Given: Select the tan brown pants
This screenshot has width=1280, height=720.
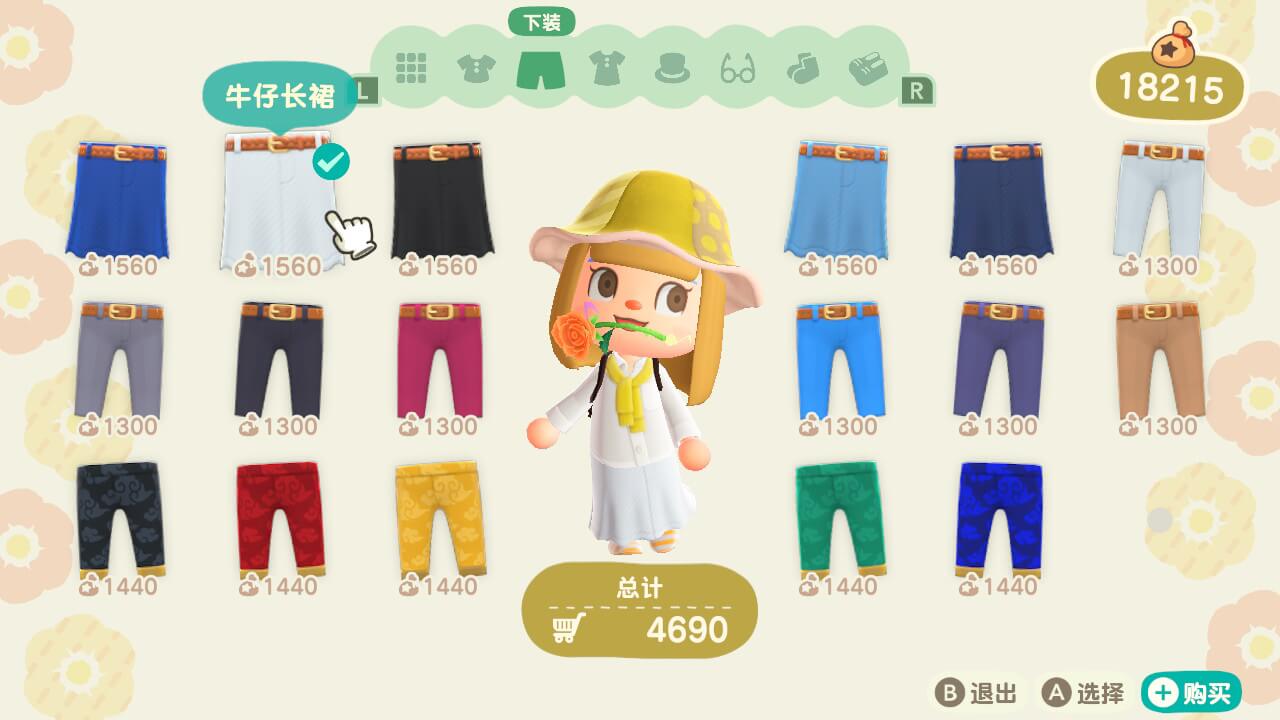Looking at the screenshot, I should tap(1159, 360).
